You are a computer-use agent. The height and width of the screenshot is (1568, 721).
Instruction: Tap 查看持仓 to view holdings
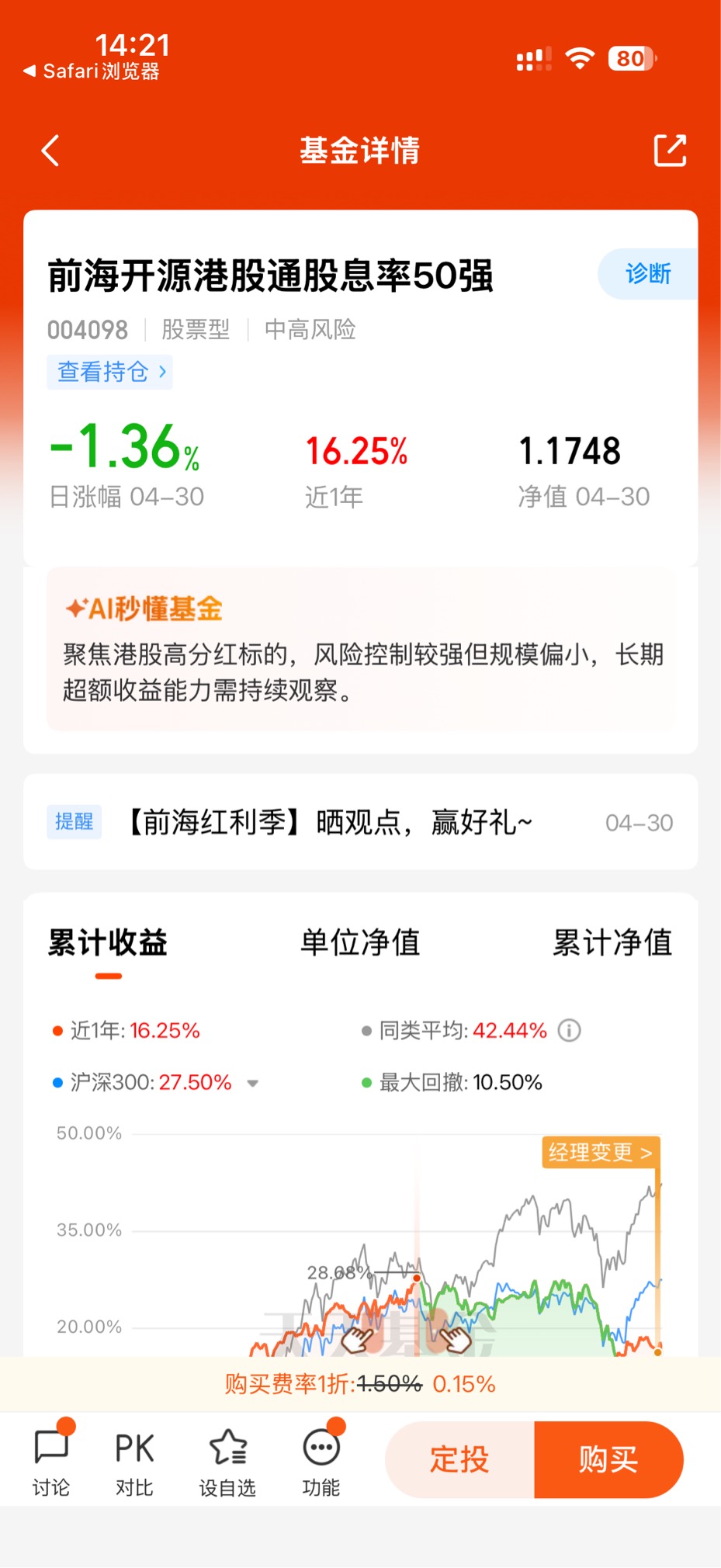coord(109,372)
